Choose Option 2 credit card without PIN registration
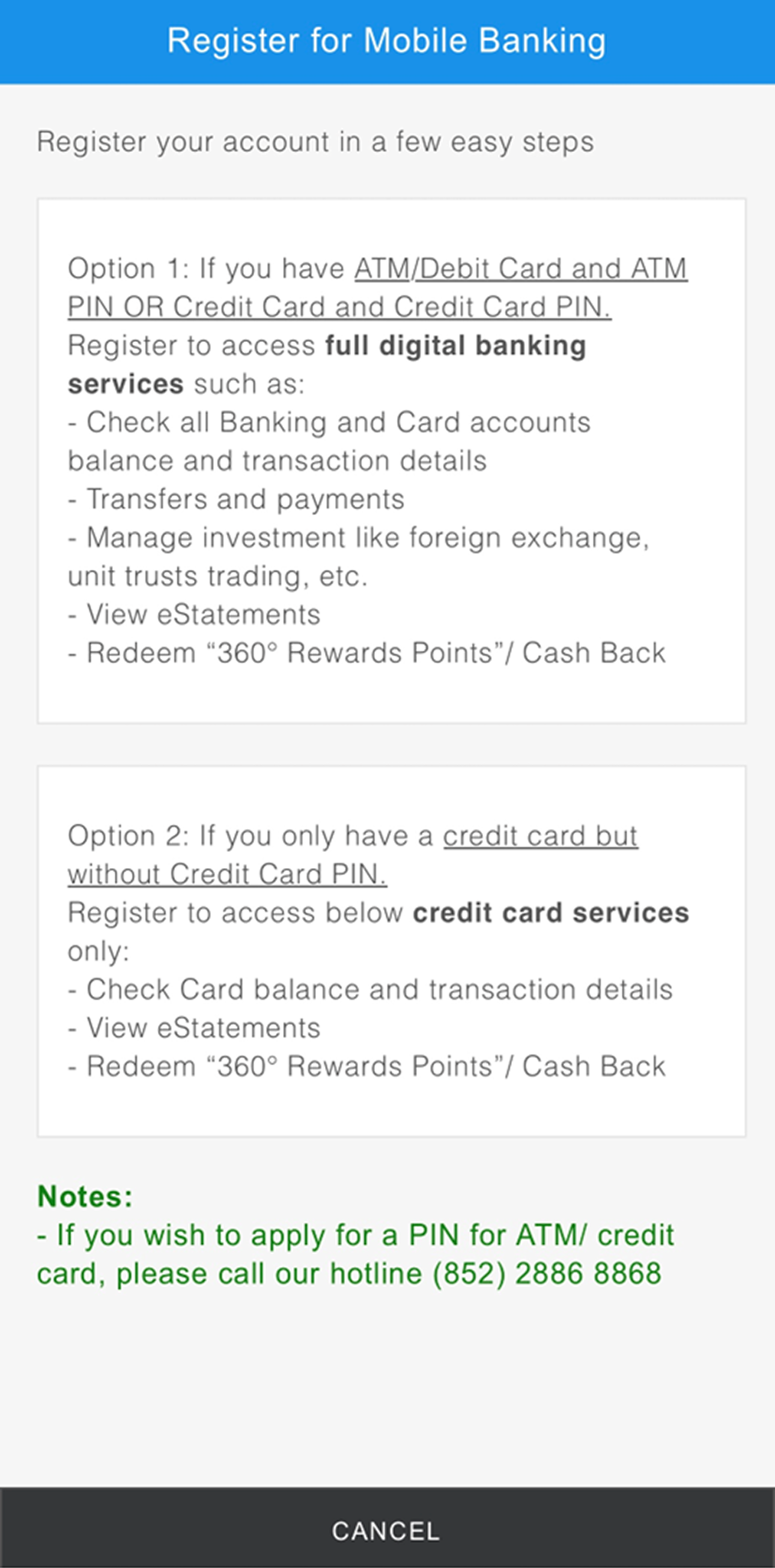Image resolution: width=775 pixels, height=1568 pixels. coord(391,951)
